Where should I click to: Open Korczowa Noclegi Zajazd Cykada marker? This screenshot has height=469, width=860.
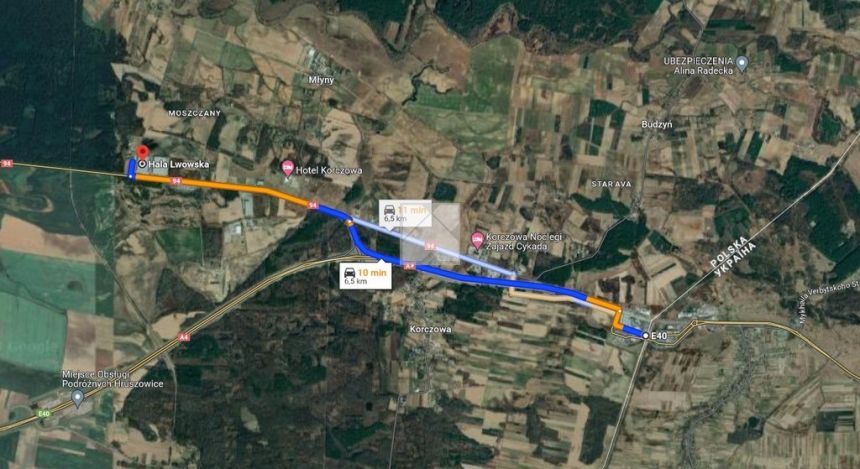click(477, 239)
